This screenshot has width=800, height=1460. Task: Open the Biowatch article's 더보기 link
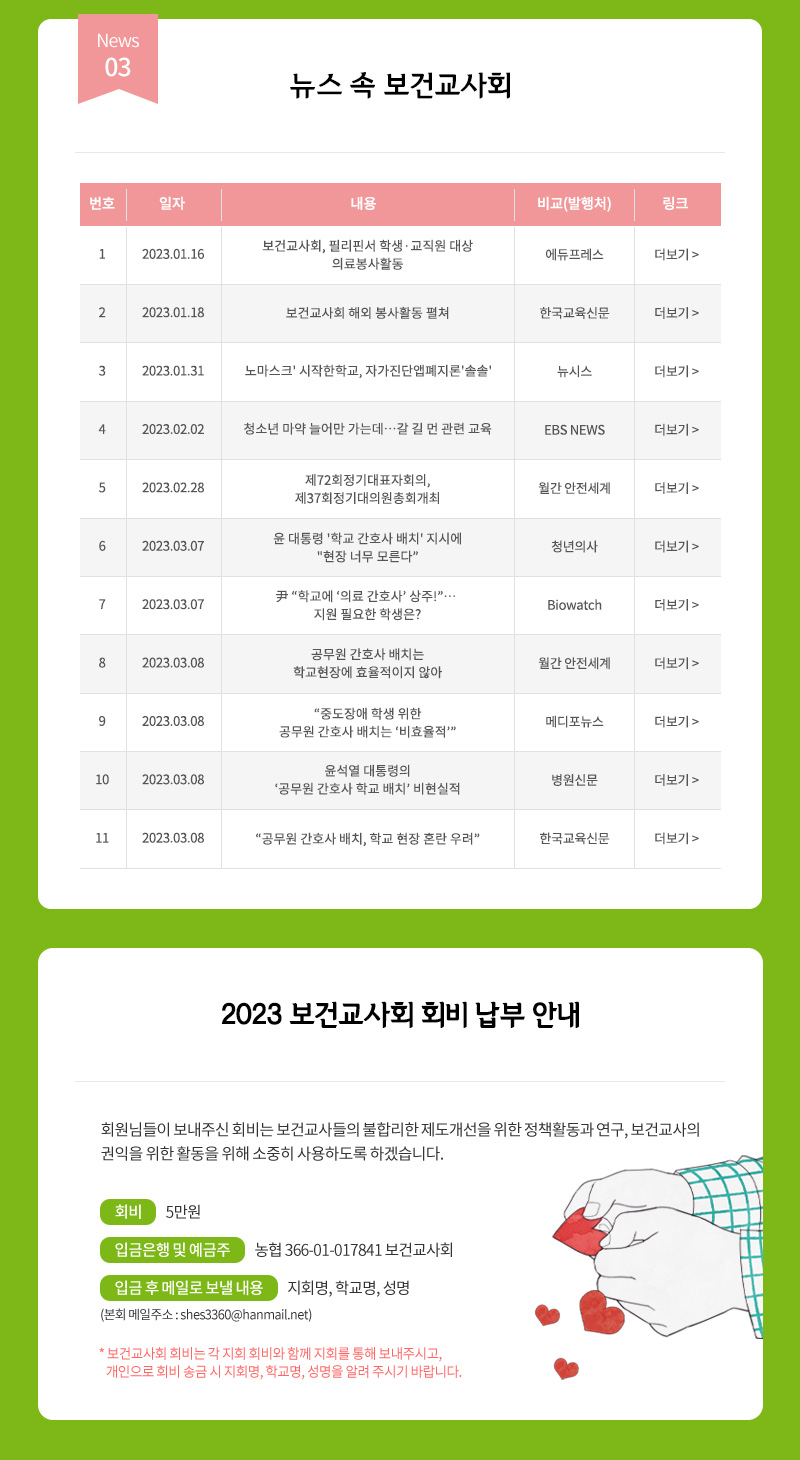[x=676, y=605]
